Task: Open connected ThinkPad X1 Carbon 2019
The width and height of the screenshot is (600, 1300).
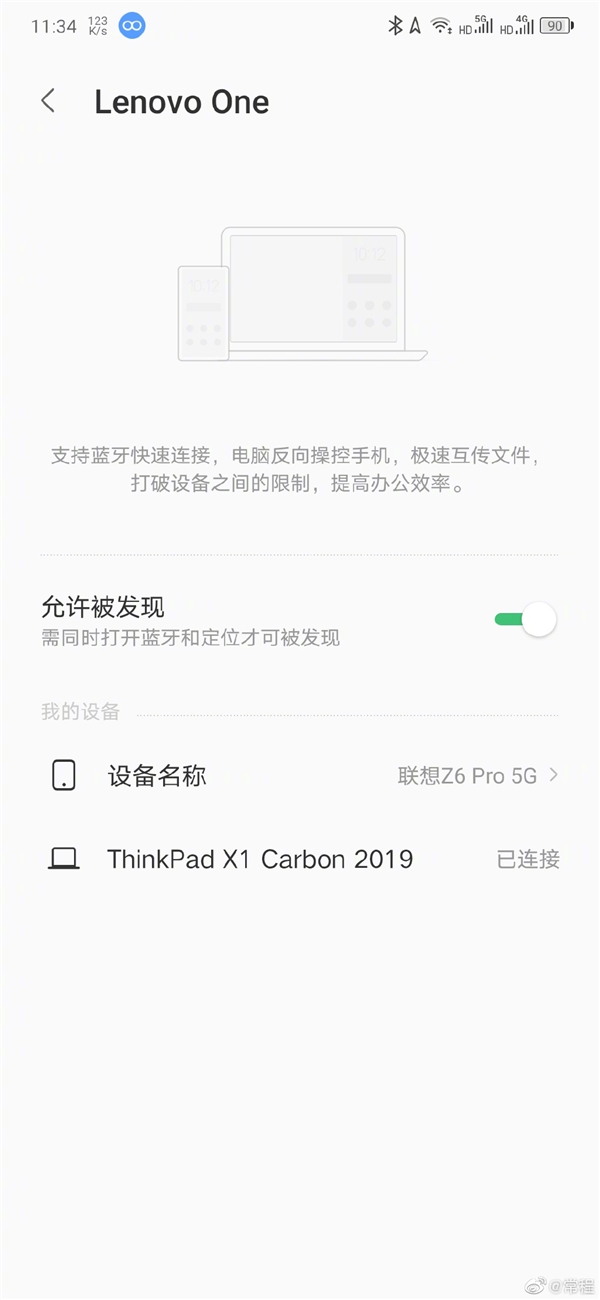Action: pyautogui.click(x=300, y=859)
